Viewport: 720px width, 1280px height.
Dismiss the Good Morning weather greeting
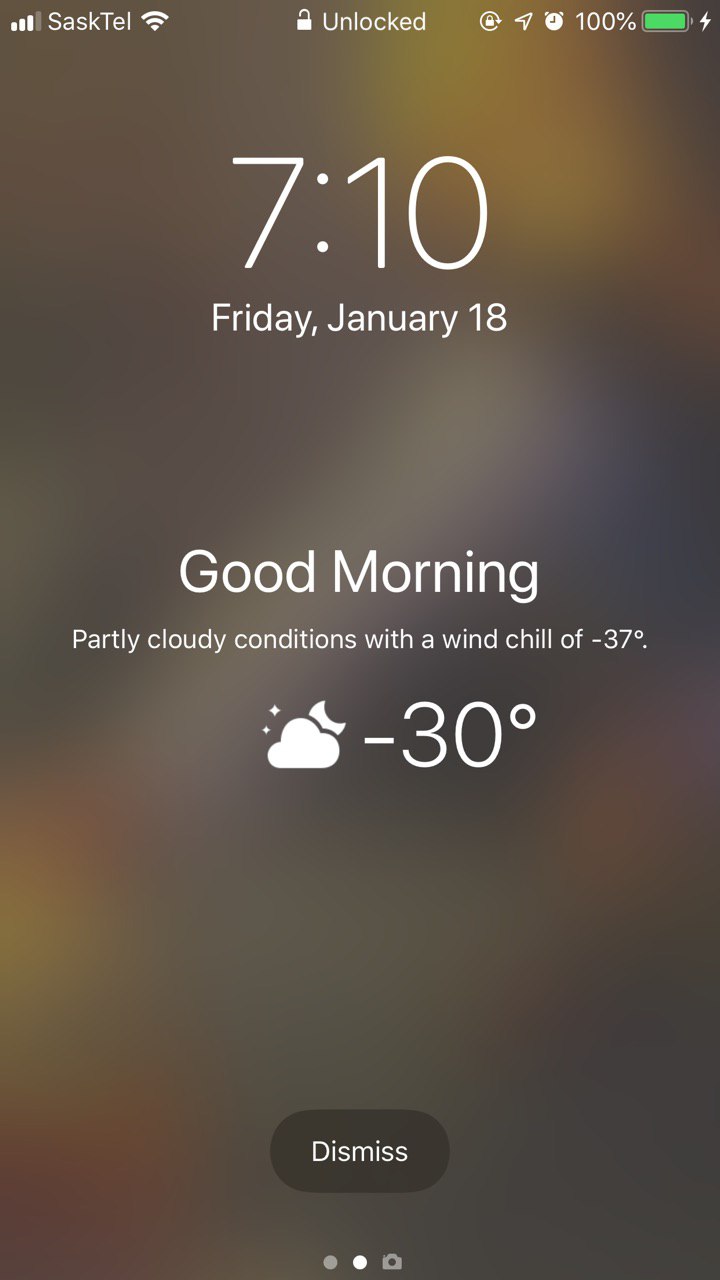[x=359, y=1151]
